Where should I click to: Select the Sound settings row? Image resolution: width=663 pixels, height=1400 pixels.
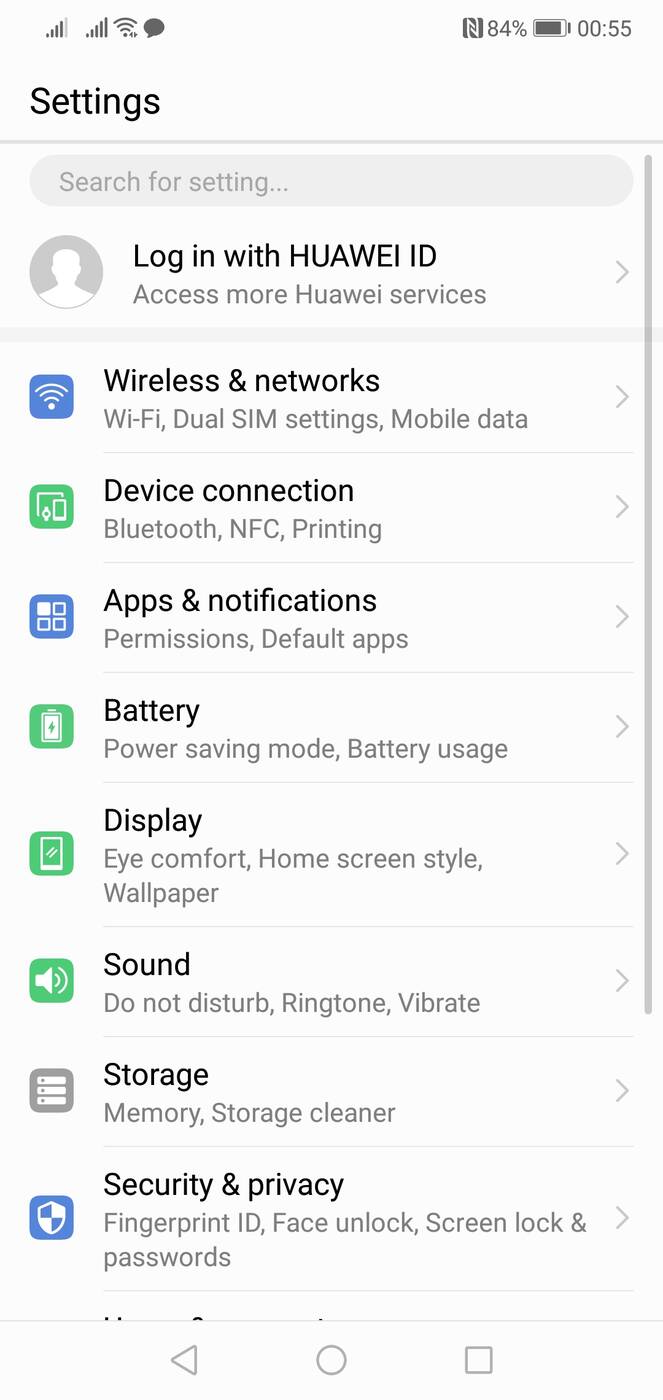point(330,982)
